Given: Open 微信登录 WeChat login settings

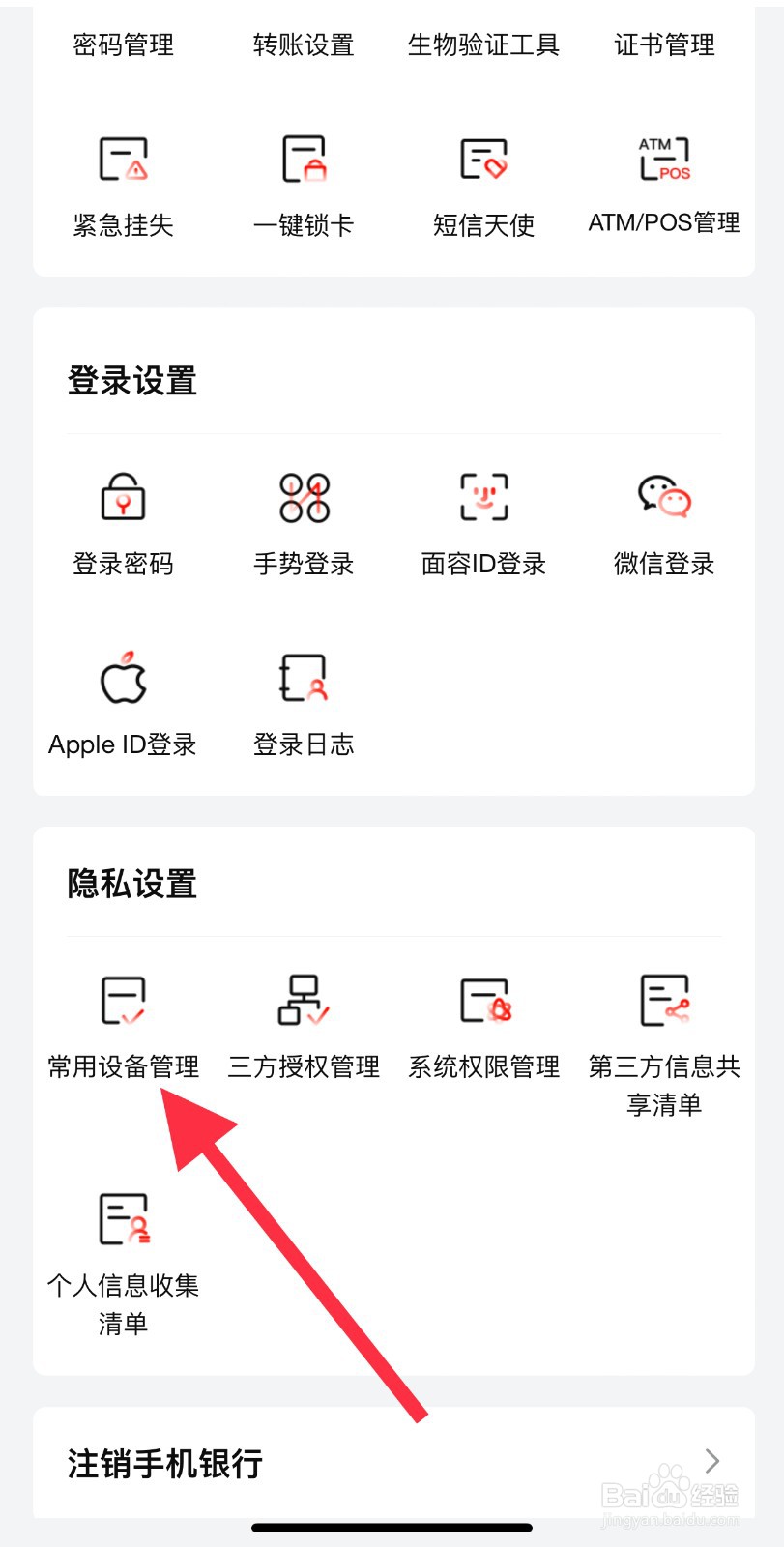Looking at the screenshot, I should [663, 522].
